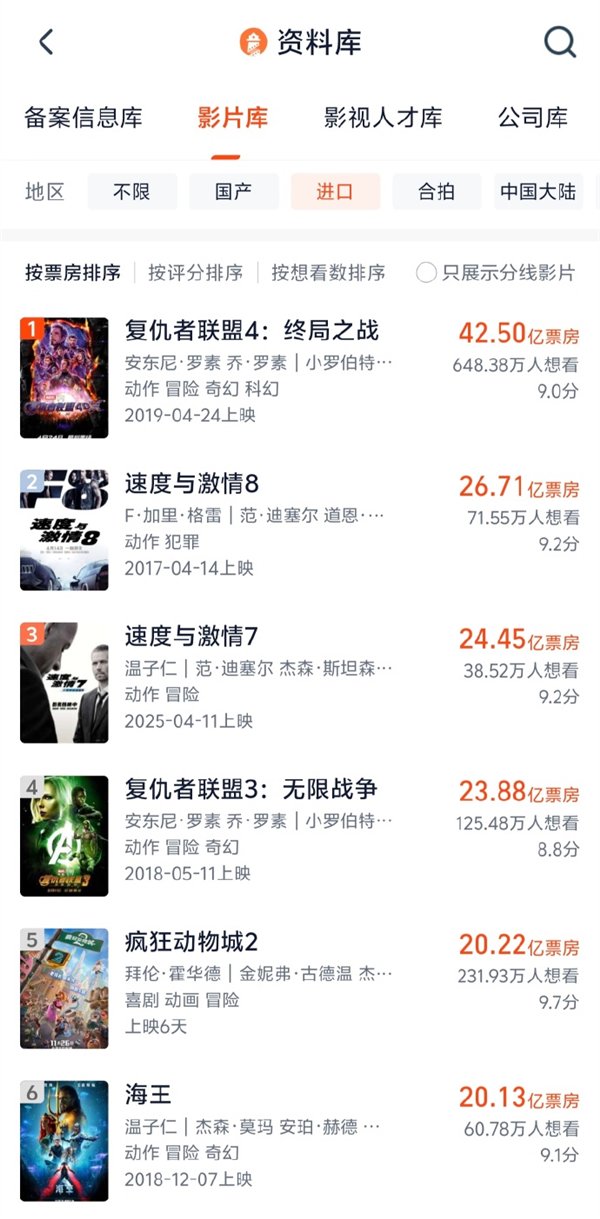Open 复仇者联盟4：终局之战 details
600x1219 pixels.
[x=252, y=331]
